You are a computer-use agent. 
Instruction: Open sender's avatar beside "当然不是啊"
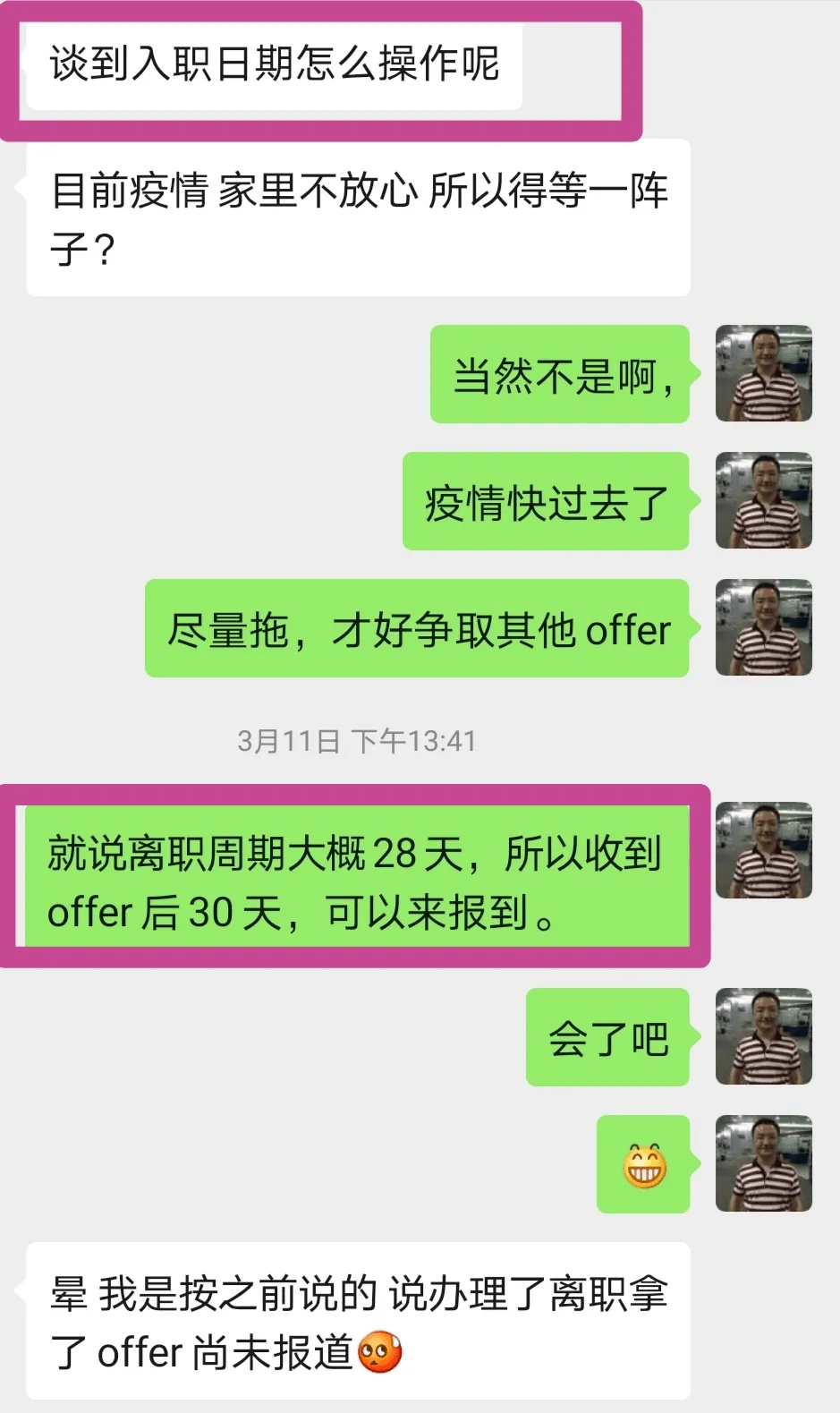click(x=763, y=373)
